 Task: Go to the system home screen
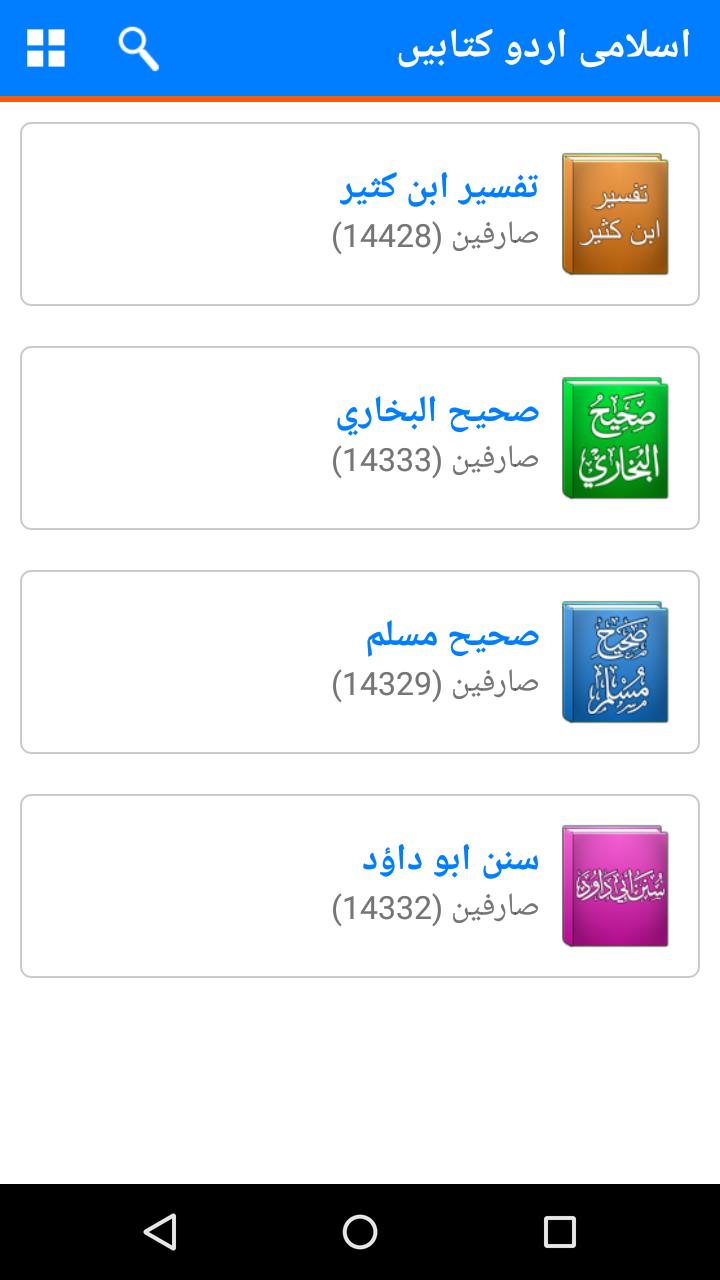(360, 1232)
